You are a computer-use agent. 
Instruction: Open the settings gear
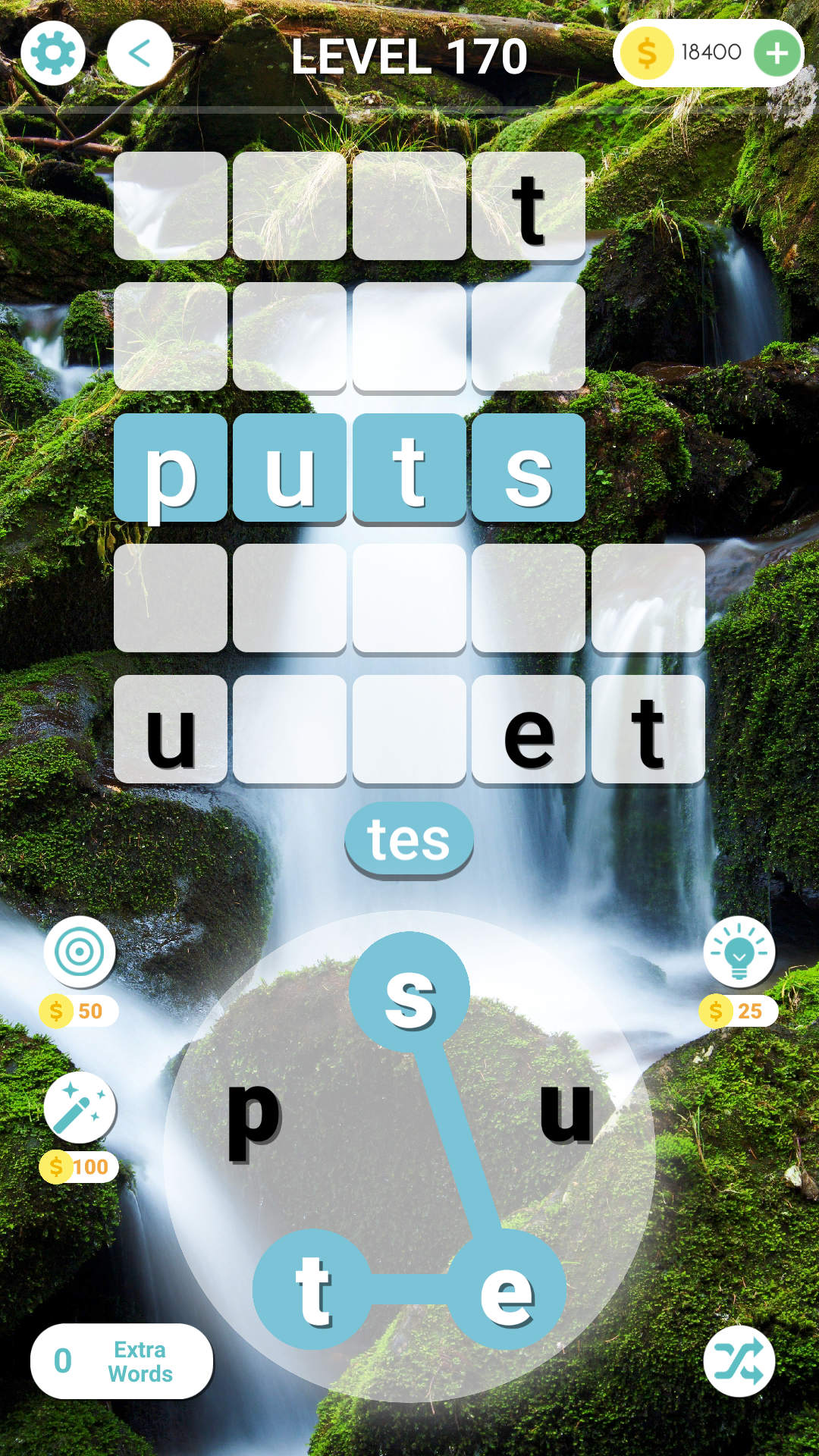[x=53, y=54]
